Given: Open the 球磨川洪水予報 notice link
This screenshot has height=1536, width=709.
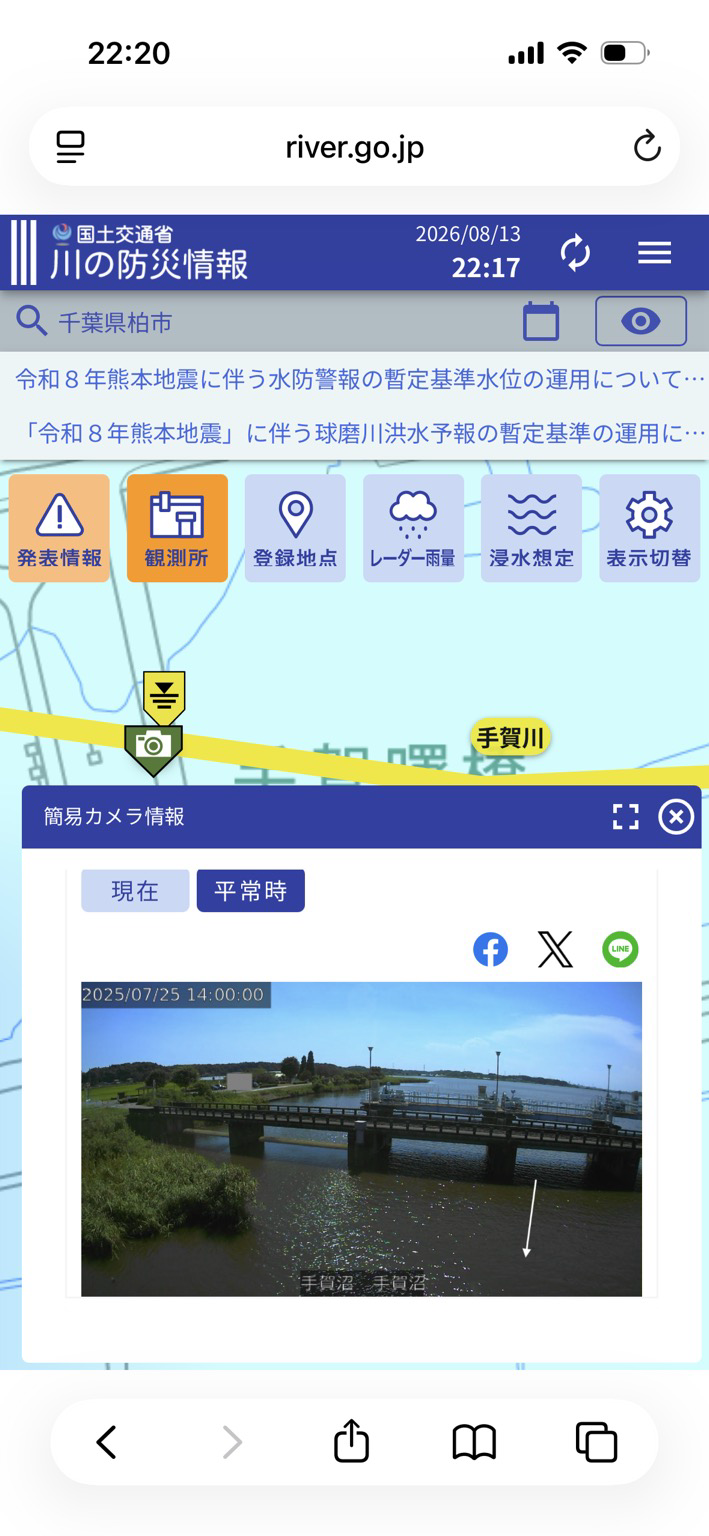Looking at the screenshot, I should coord(364,433).
